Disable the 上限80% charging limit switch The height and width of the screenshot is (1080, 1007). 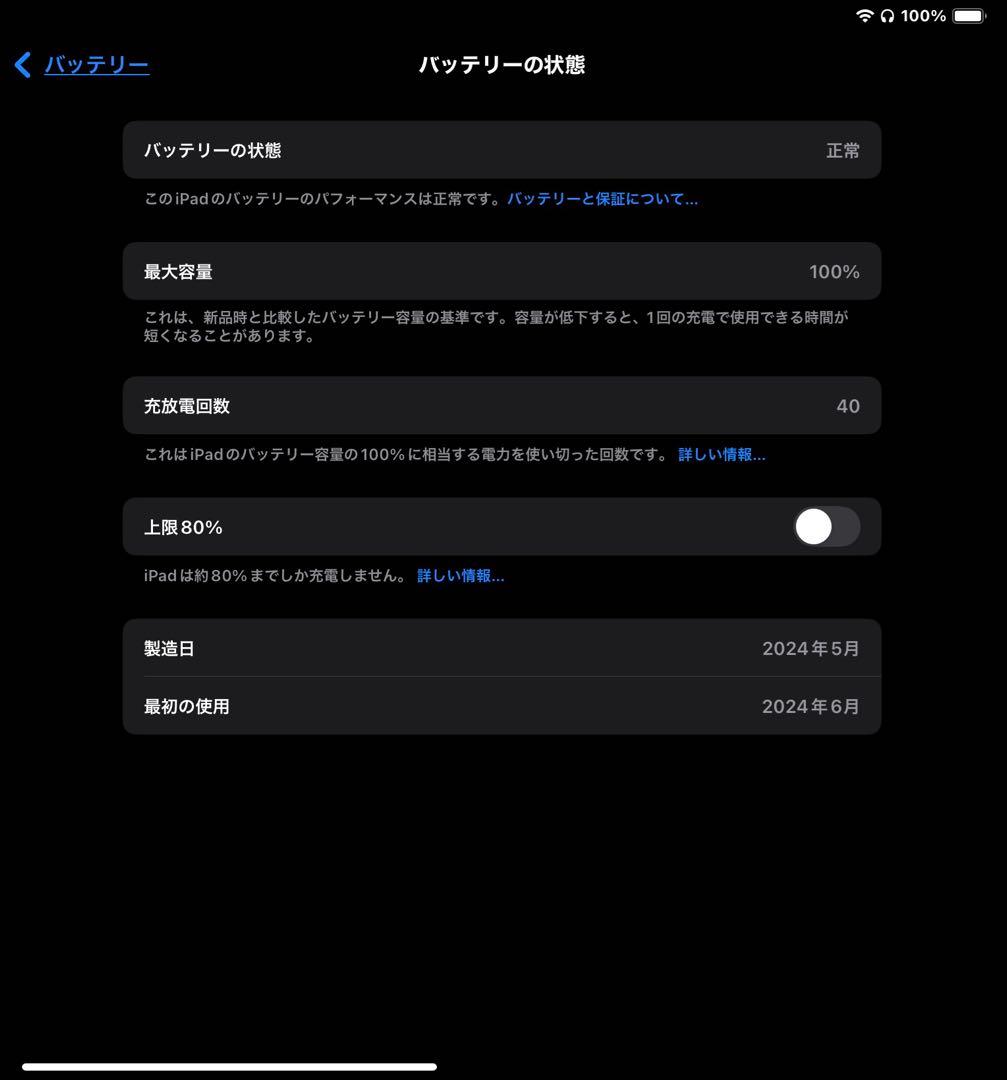[826, 526]
